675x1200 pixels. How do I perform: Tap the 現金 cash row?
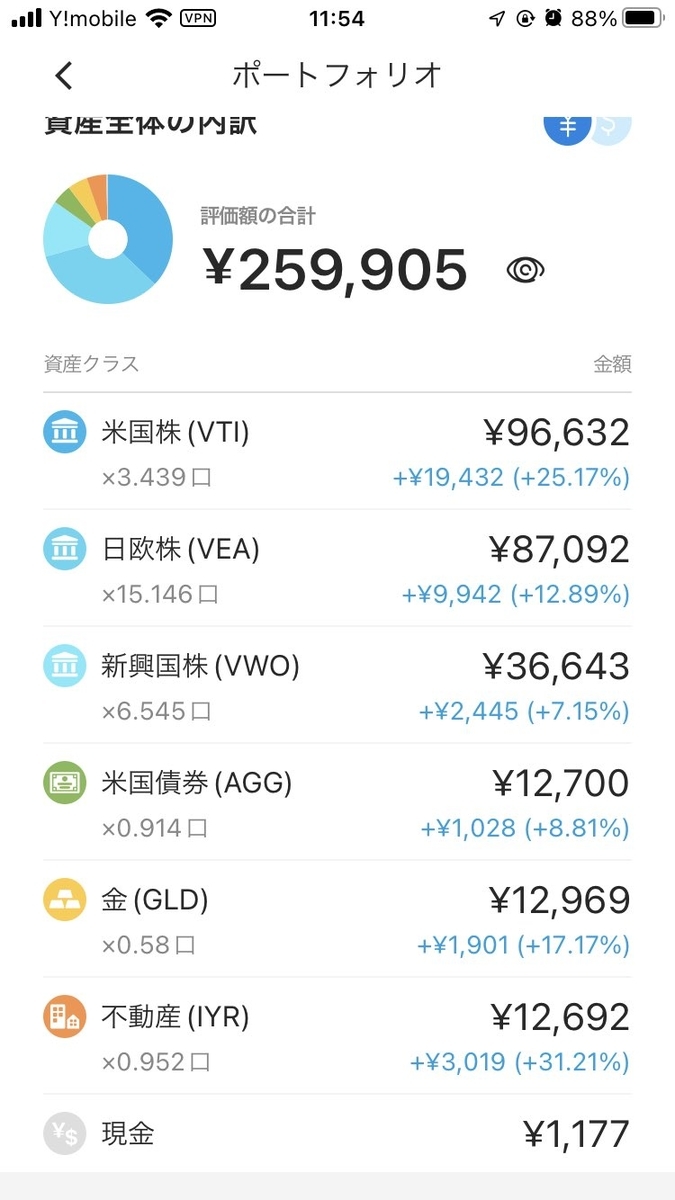[337, 1134]
